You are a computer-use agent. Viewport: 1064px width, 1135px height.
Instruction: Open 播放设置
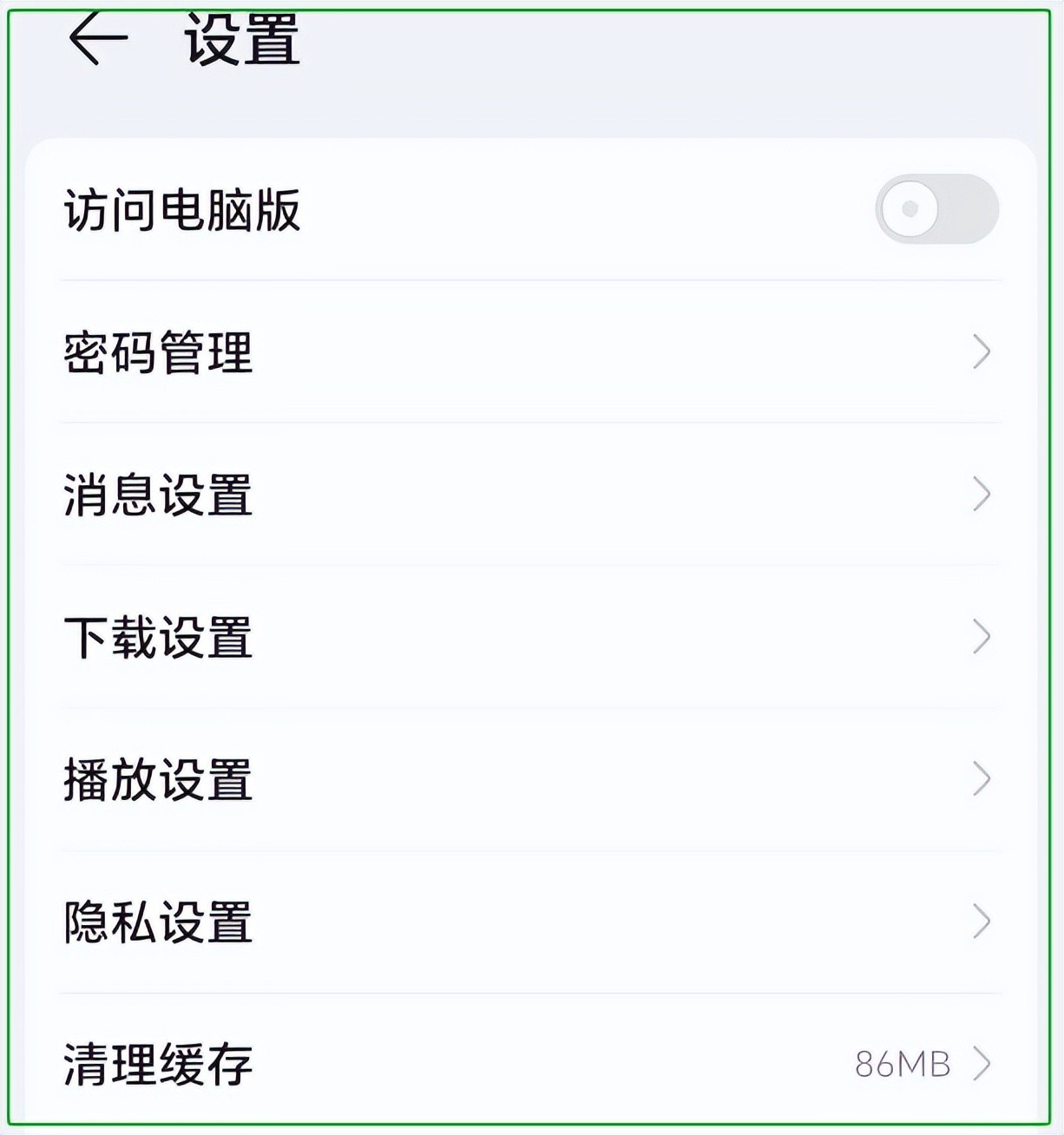tap(529, 779)
